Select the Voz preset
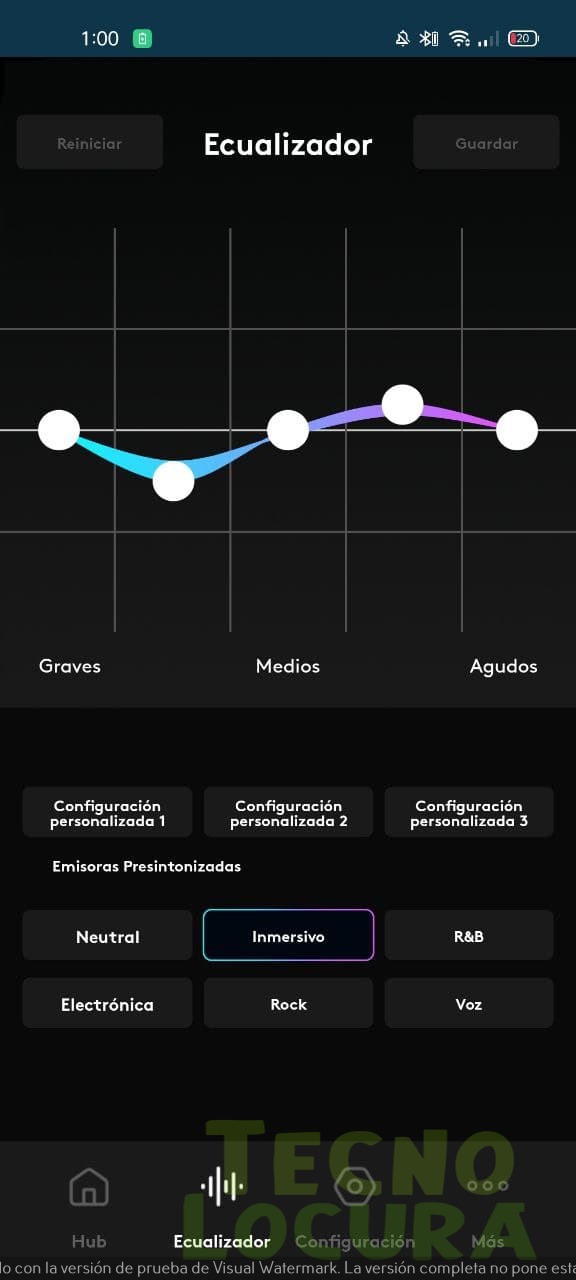Image resolution: width=576 pixels, height=1280 pixels. tap(469, 1003)
